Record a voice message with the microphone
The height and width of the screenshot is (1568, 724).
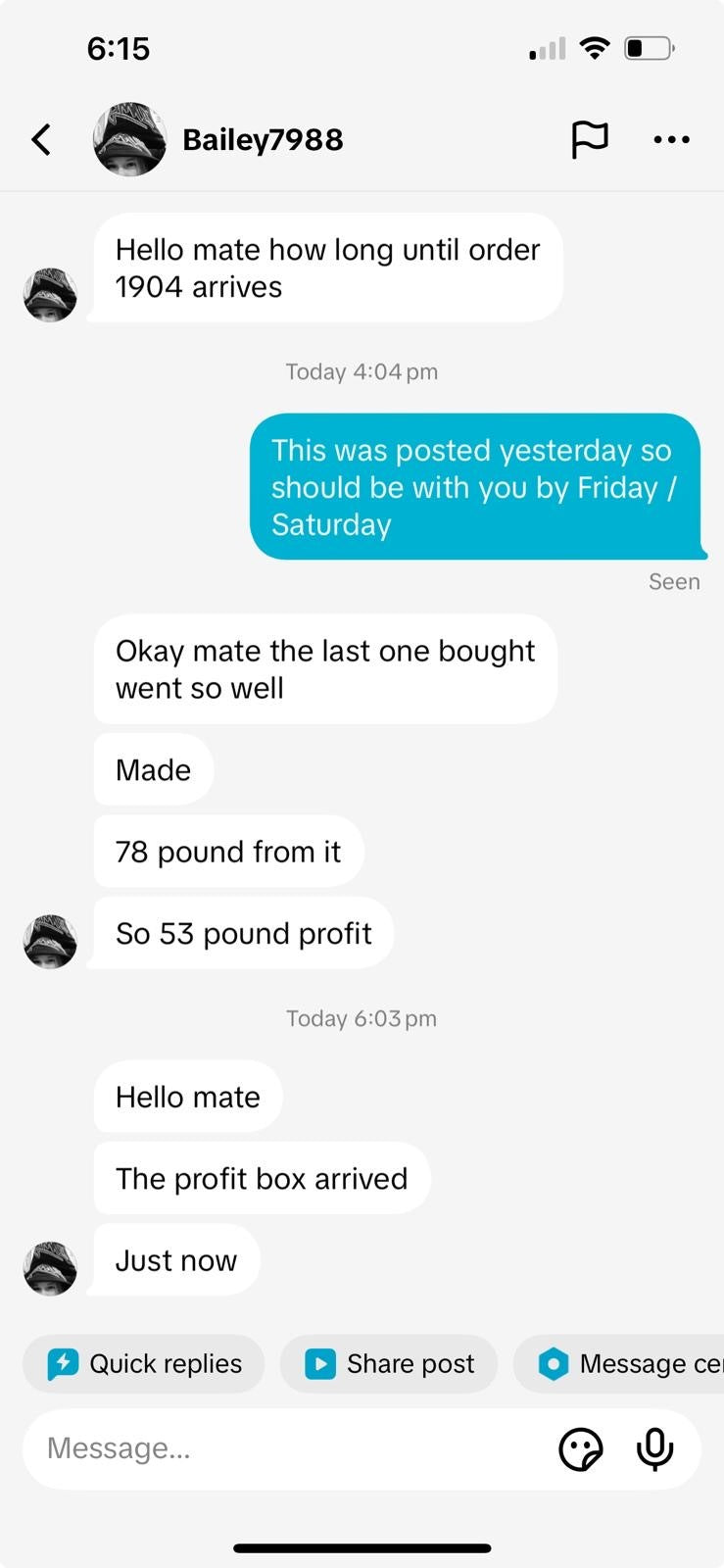coord(654,1449)
